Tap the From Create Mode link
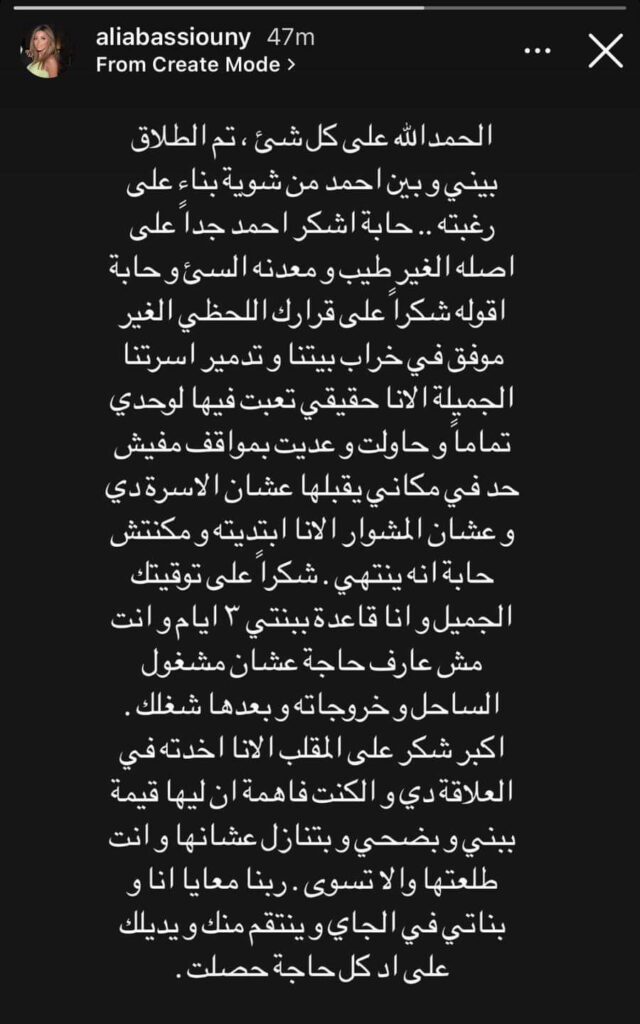Viewport: 640px width, 1024px height. pyautogui.click(x=193, y=64)
